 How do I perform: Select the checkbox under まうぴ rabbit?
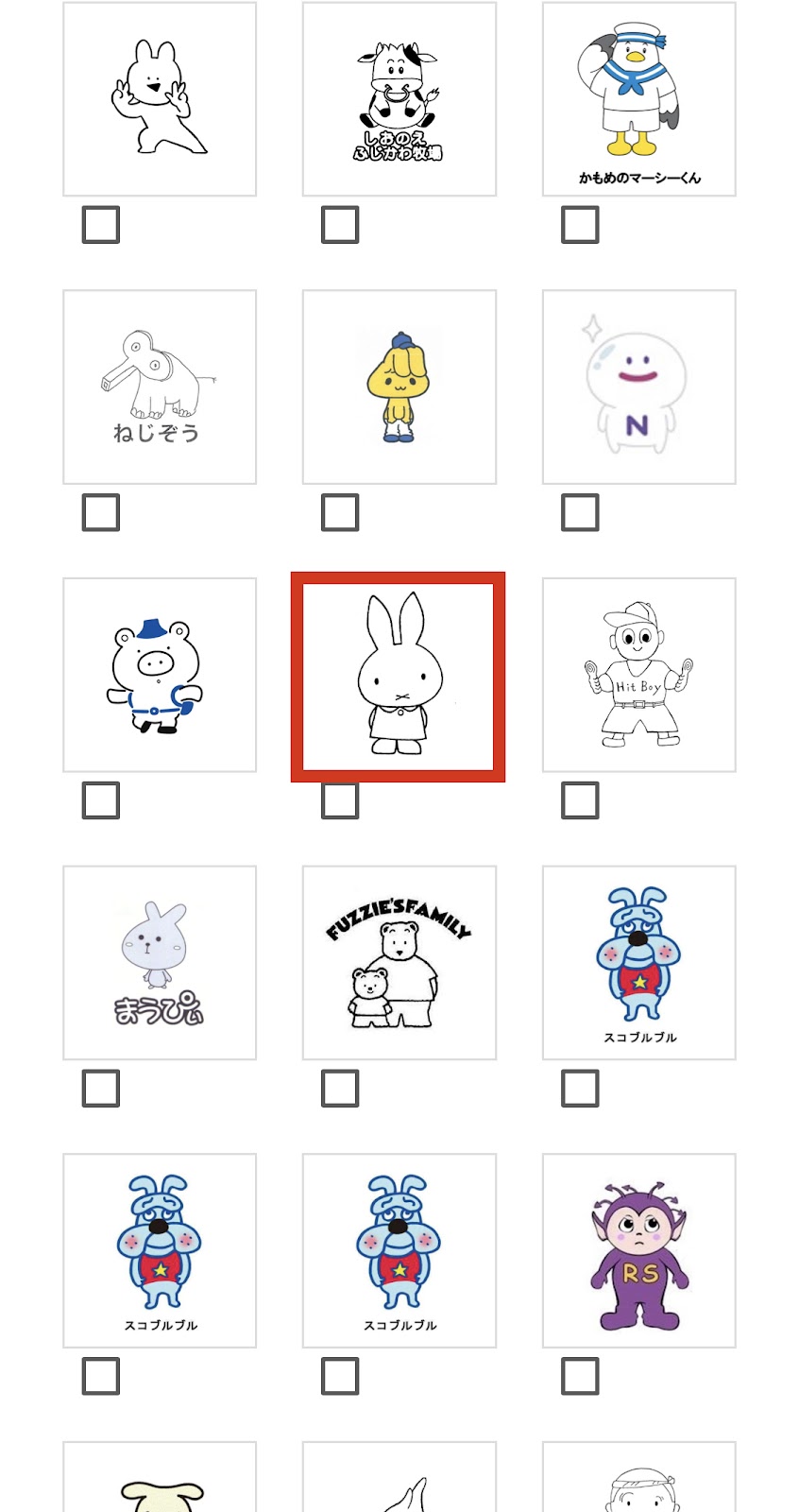pyautogui.click(x=101, y=1089)
